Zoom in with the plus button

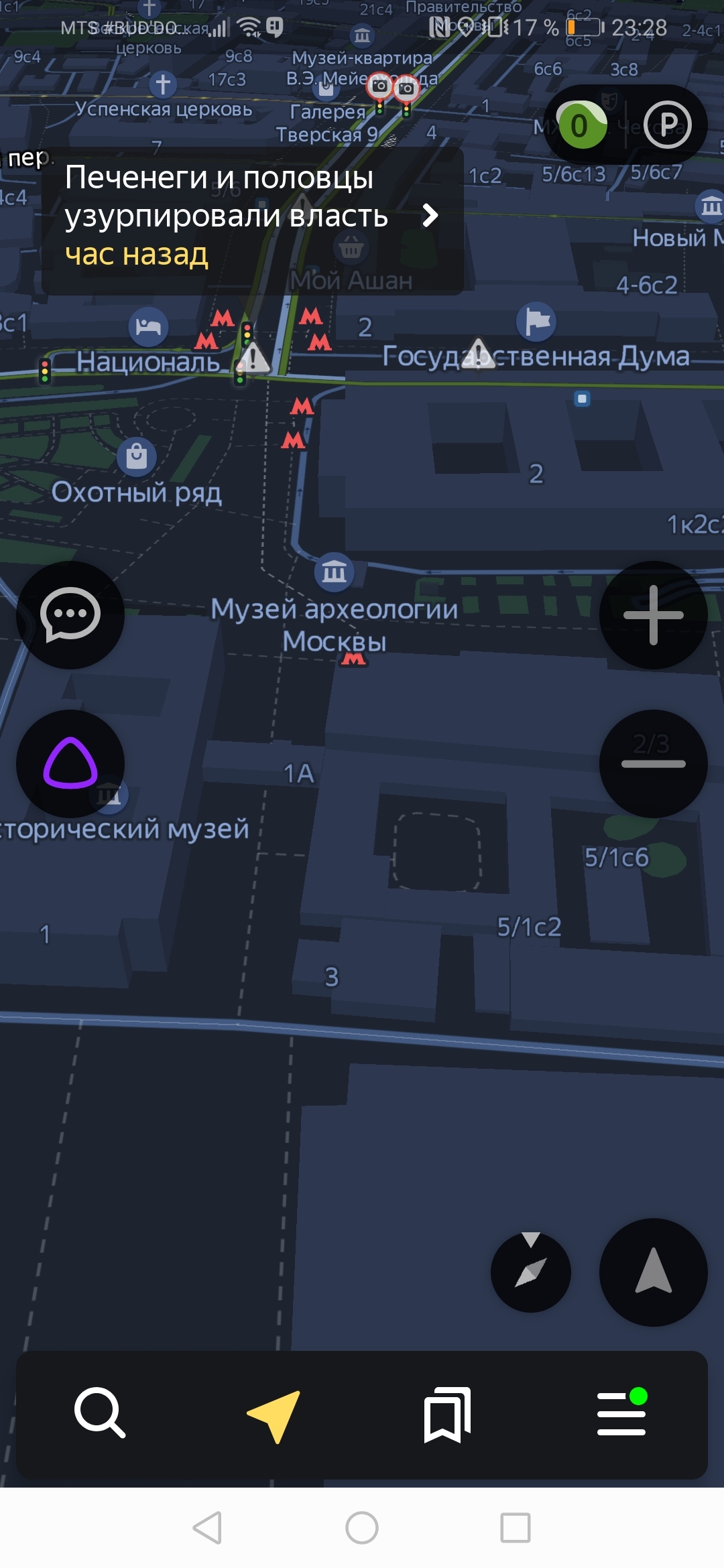pos(653,614)
